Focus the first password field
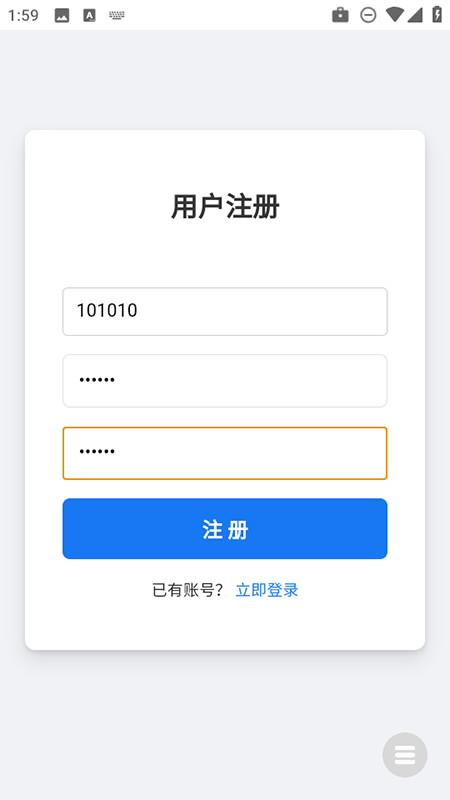 tap(225, 381)
